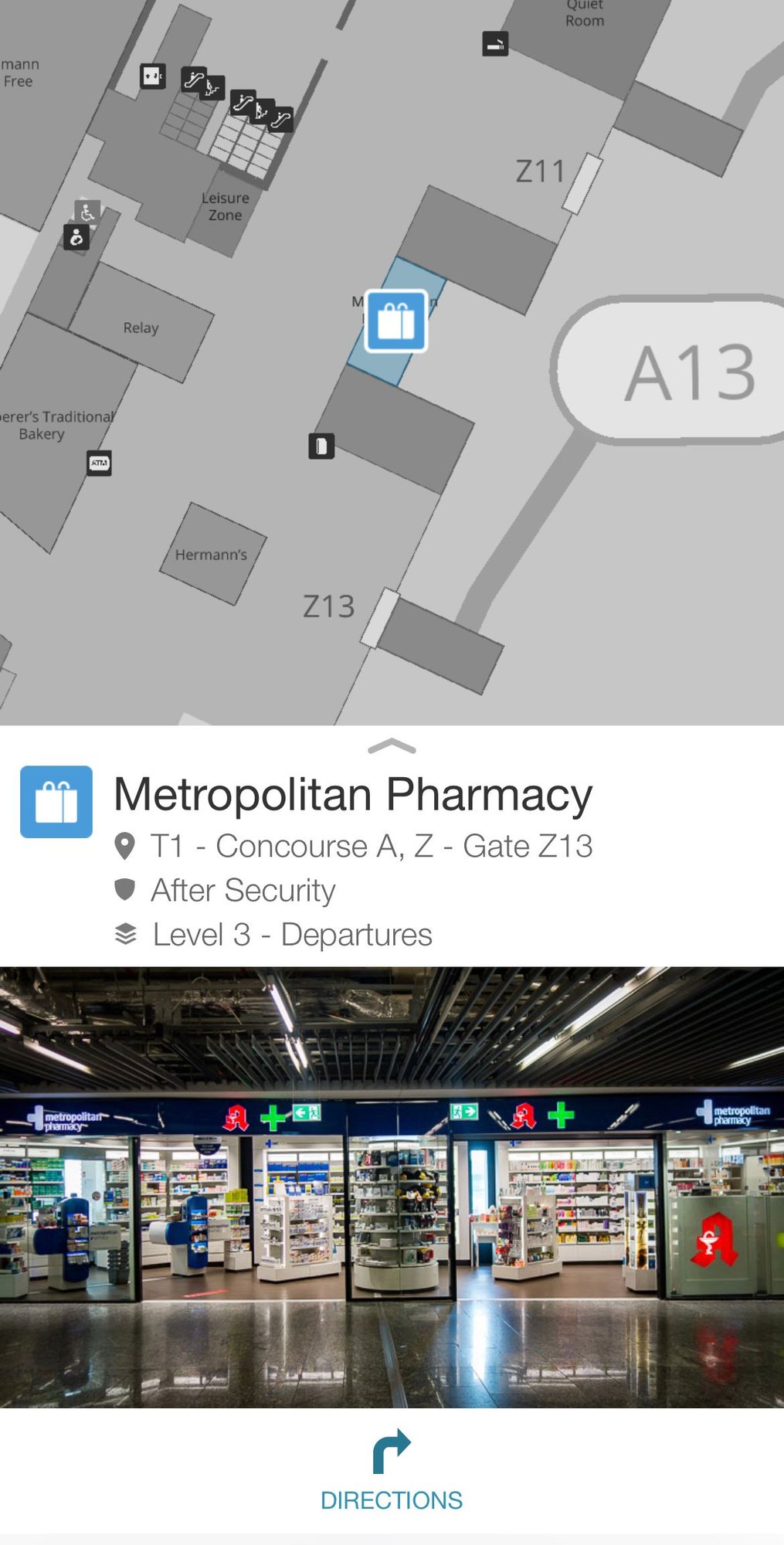784x1545 pixels.
Task: Open Hermann's location on the map
Action: pyautogui.click(x=211, y=555)
